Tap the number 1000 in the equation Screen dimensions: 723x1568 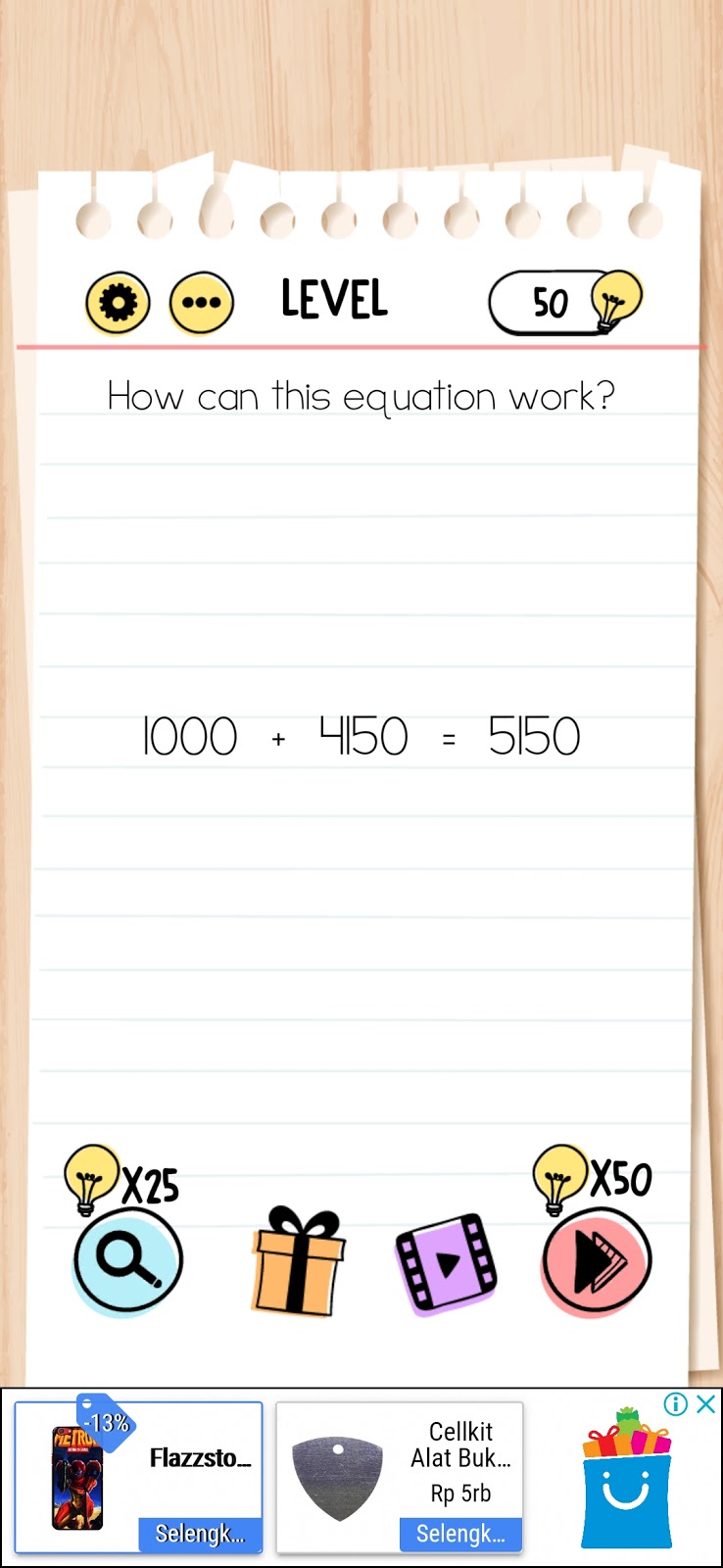(190, 737)
